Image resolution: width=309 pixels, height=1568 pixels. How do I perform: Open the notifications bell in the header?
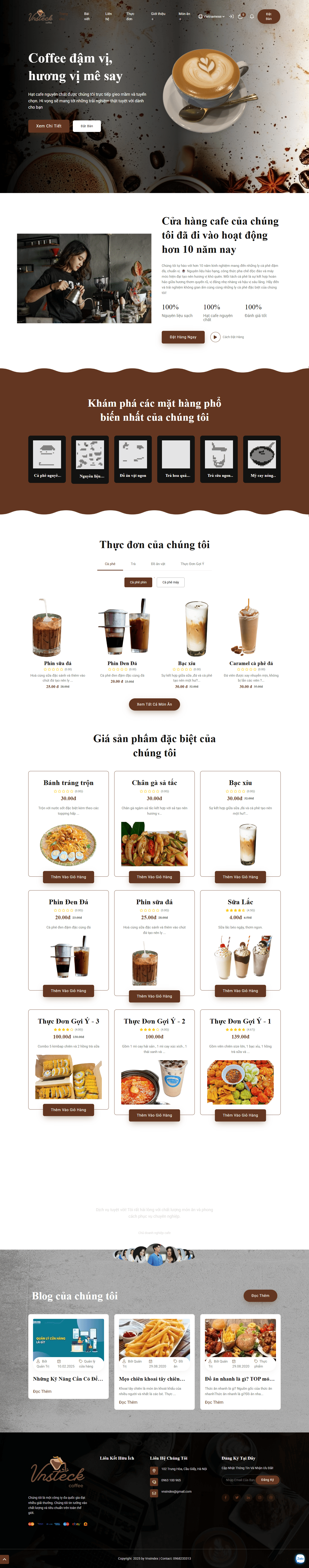click(252, 17)
